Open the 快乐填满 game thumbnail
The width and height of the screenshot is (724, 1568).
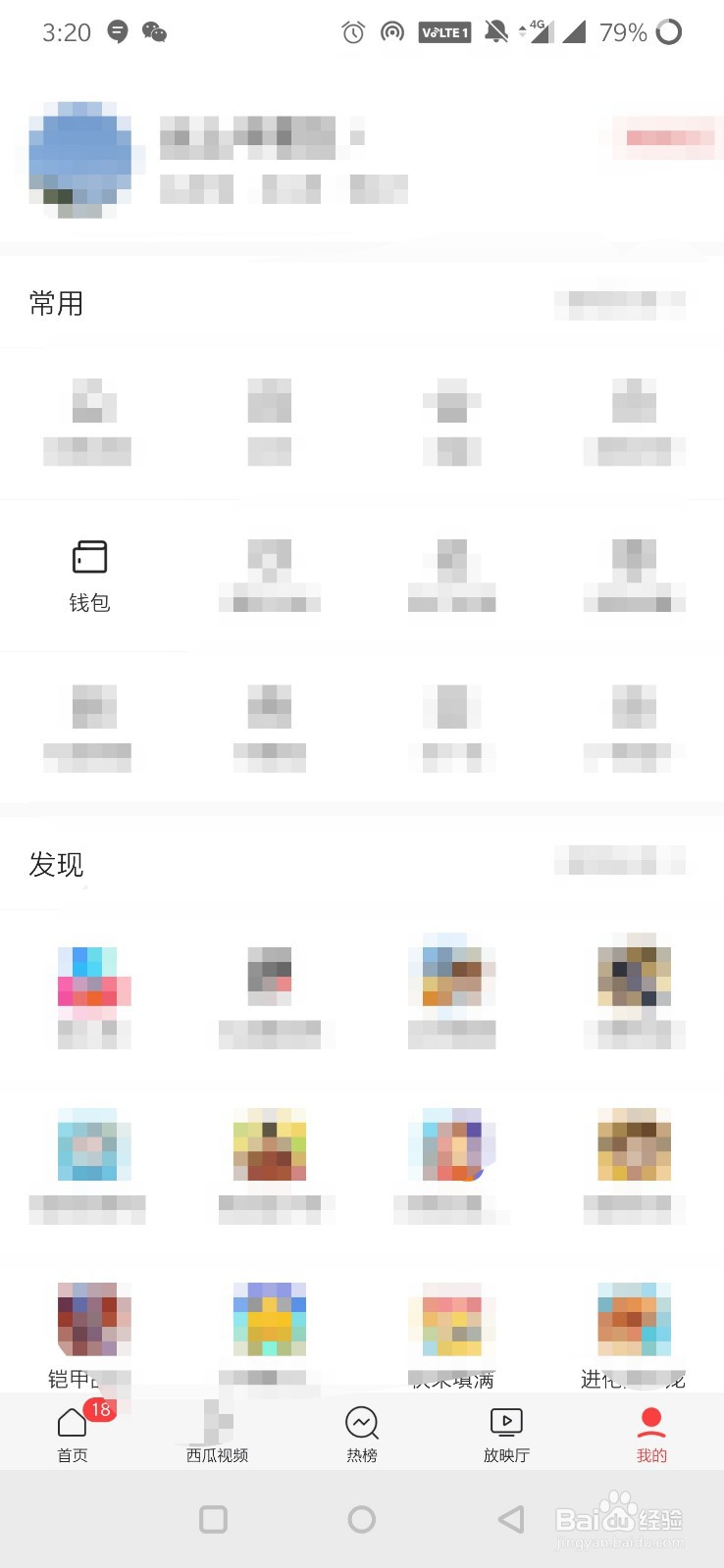451,1319
